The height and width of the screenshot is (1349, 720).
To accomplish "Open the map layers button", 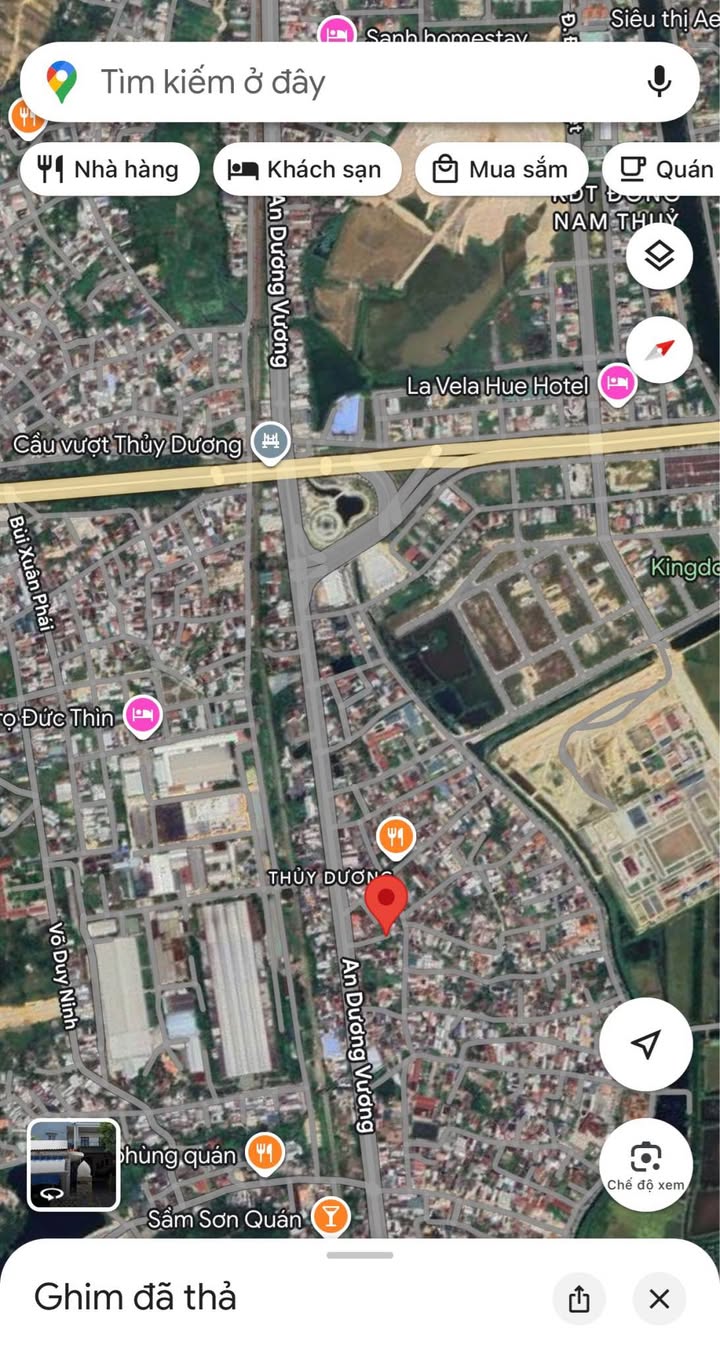I will coord(659,256).
